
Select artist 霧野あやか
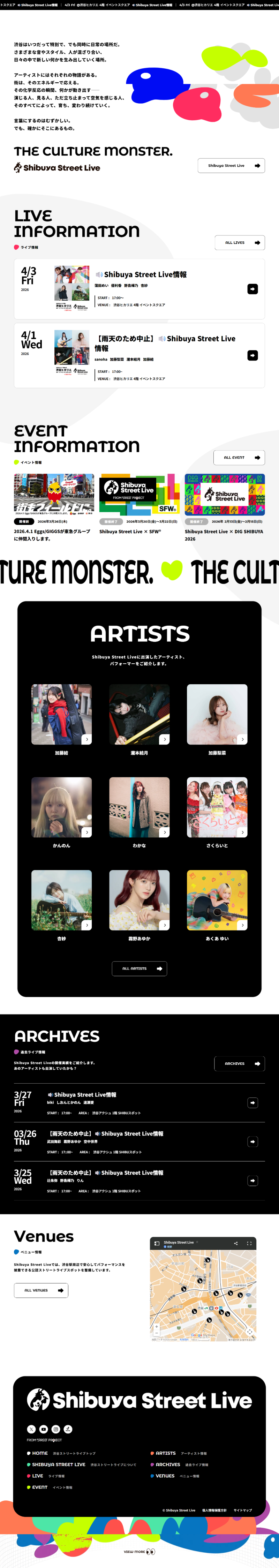(x=139, y=900)
